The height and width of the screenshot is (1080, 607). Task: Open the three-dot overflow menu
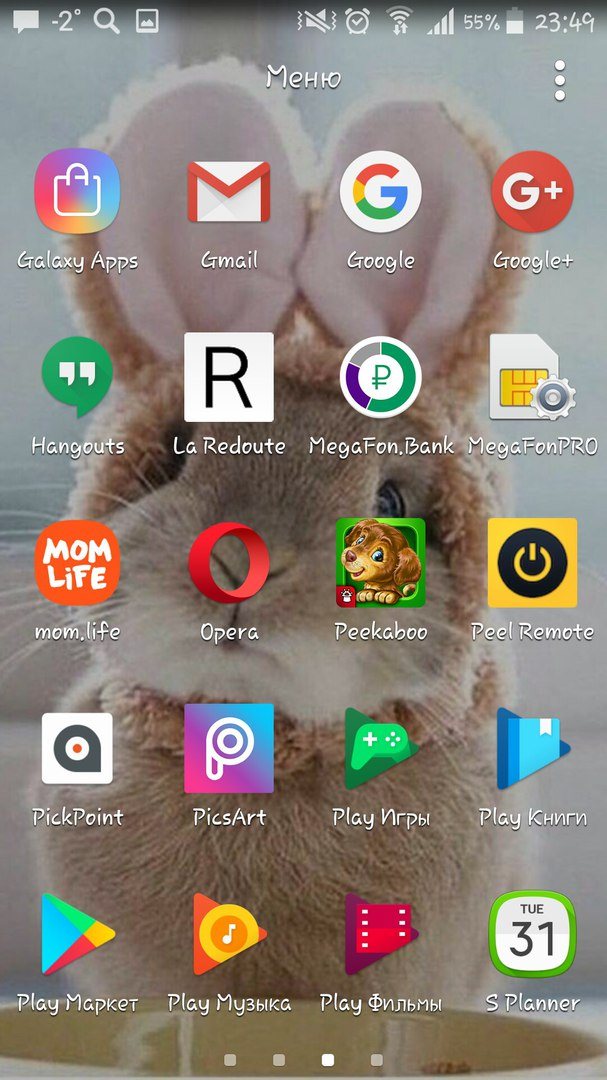click(x=559, y=80)
